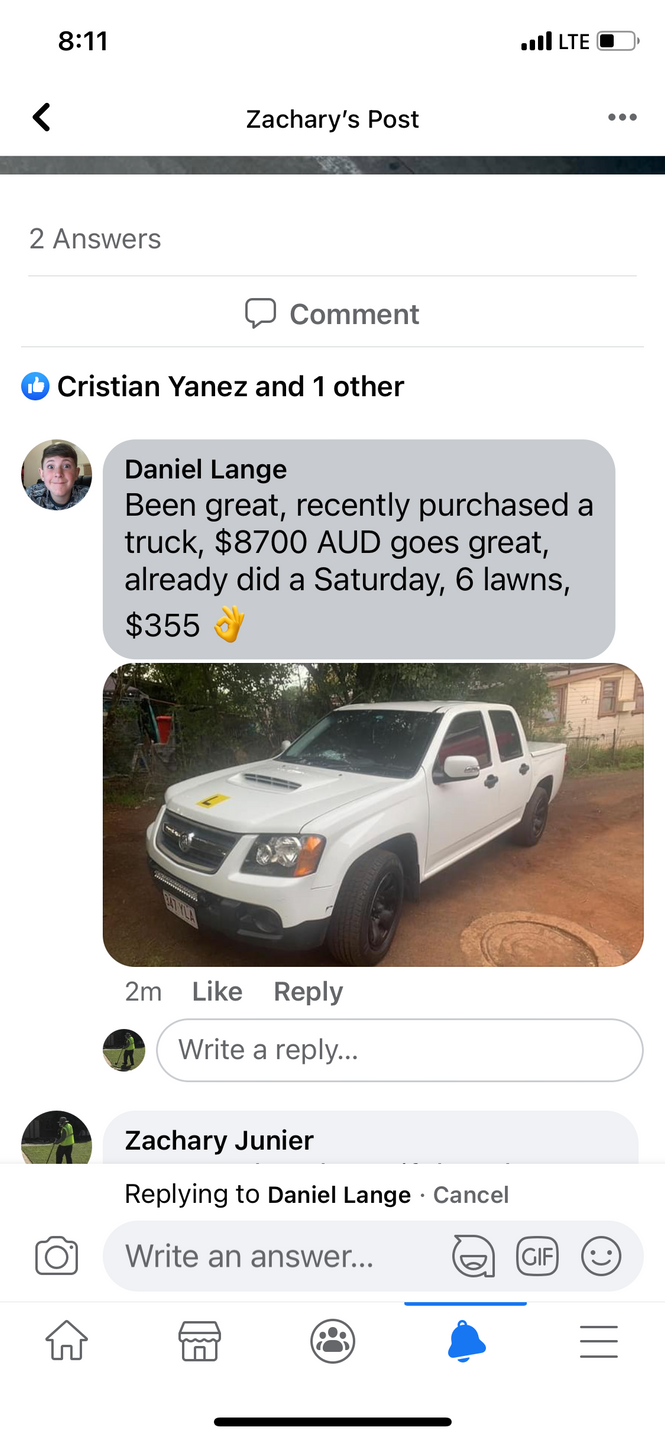665x1440 pixels.
Task: Open the three-dot overflow menu
Action: (x=621, y=118)
